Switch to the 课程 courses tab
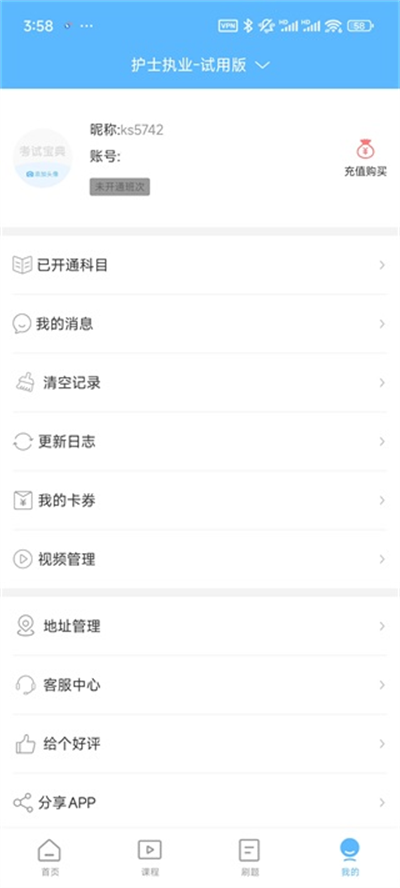 click(x=150, y=857)
